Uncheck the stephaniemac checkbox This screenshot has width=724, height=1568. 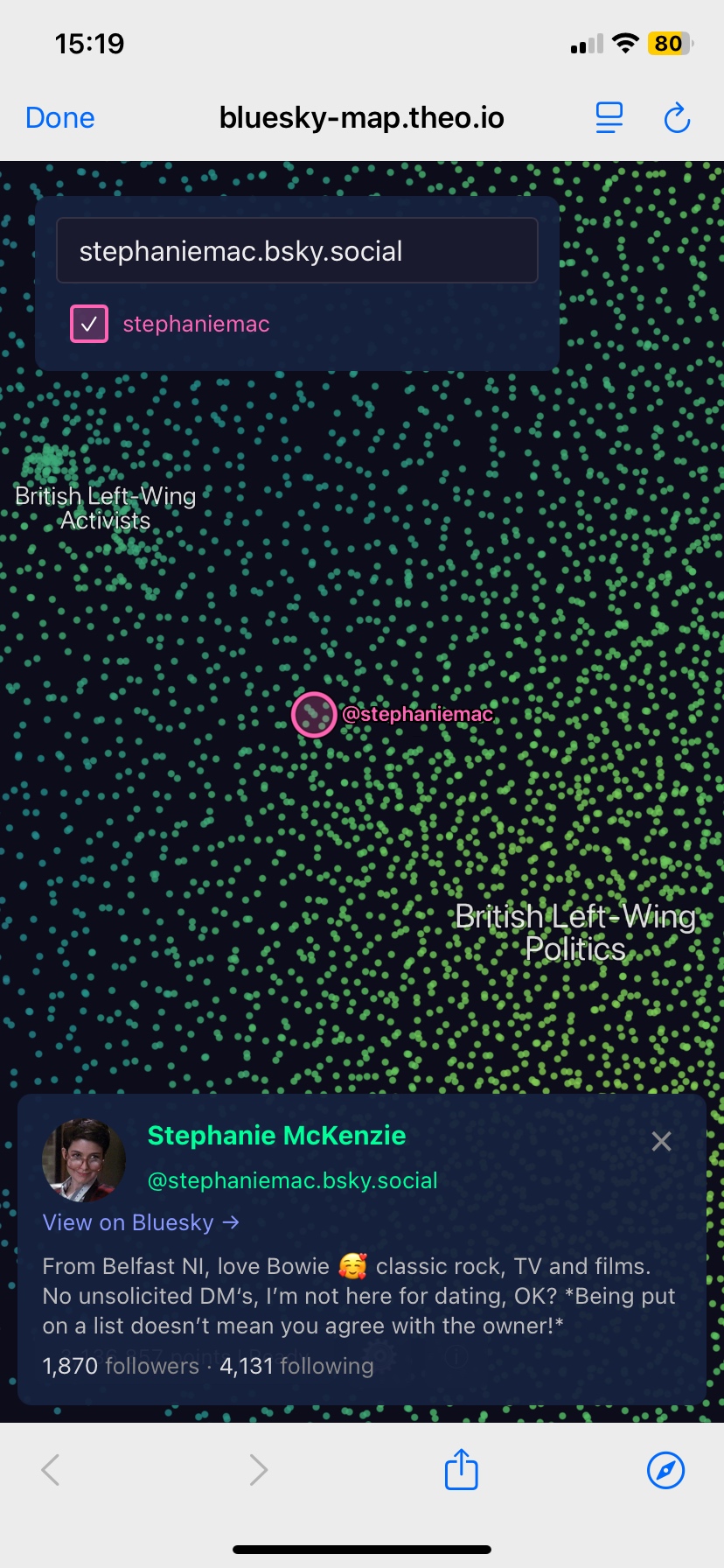coord(89,324)
